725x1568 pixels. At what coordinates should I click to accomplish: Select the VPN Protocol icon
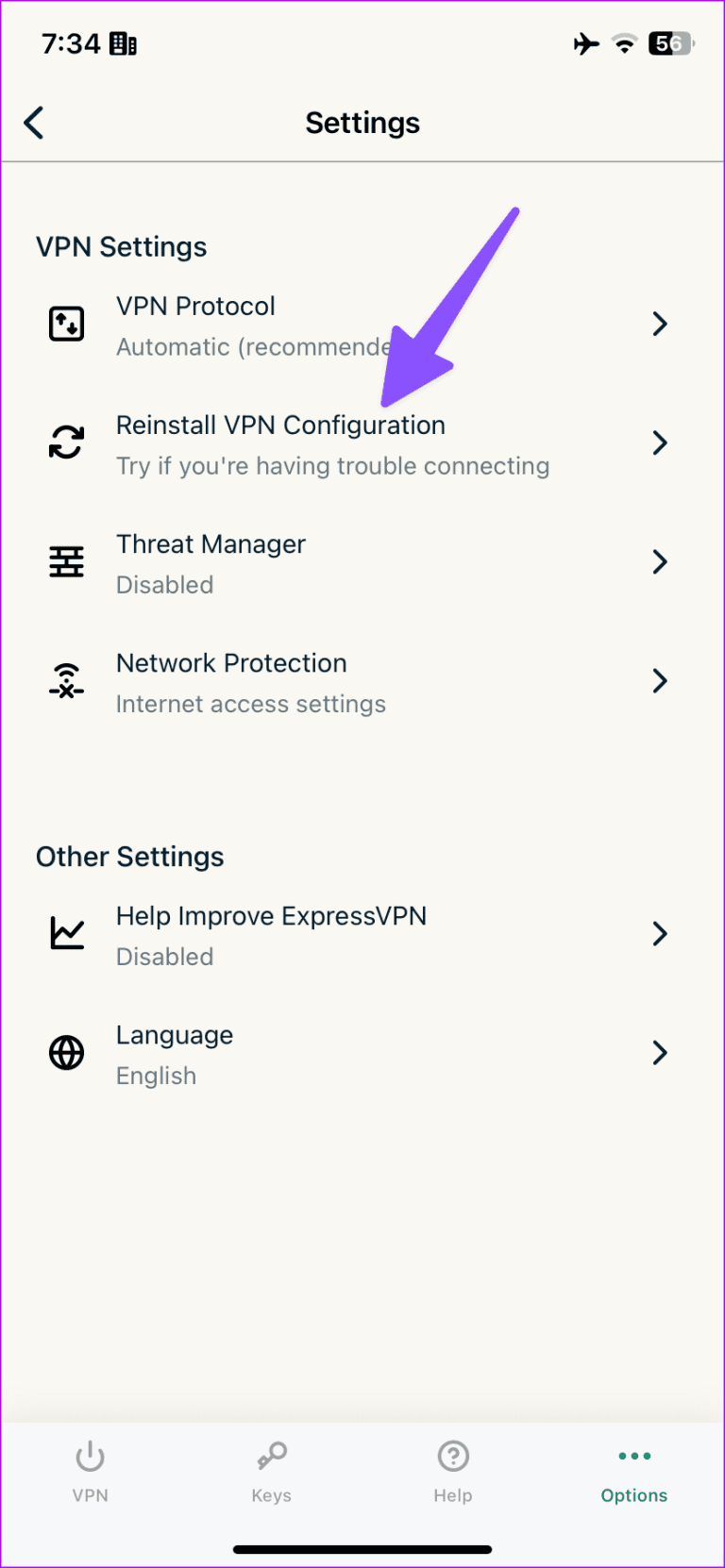coord(66,324)
